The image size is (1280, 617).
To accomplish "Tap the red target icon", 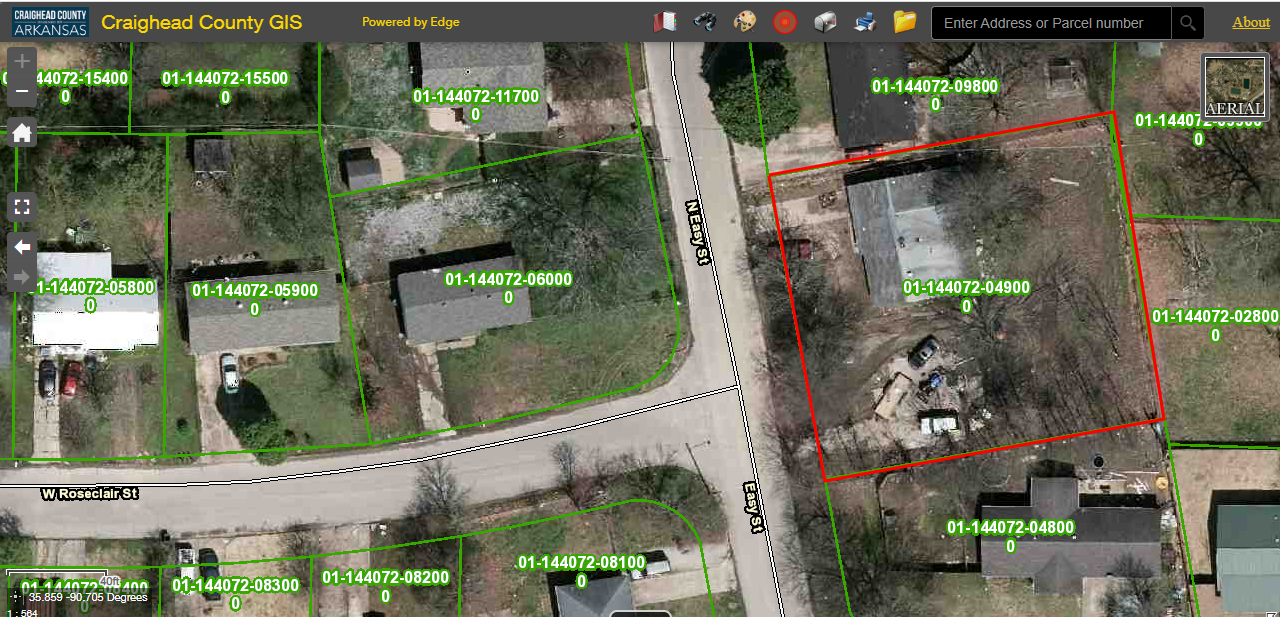I will [x=785, y=22].
